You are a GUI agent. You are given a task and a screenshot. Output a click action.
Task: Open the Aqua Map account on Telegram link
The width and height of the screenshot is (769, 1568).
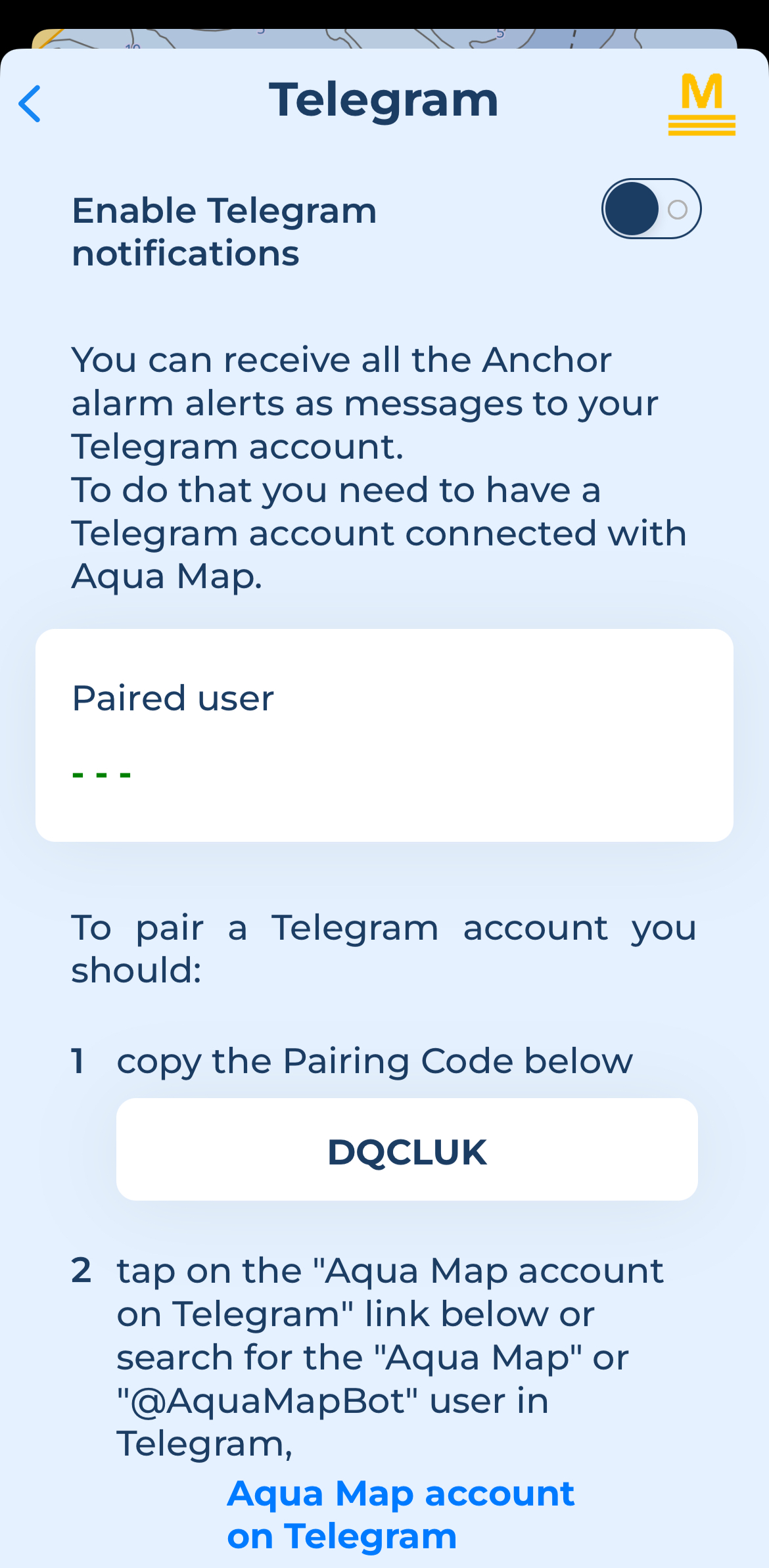coord(400,1514)
